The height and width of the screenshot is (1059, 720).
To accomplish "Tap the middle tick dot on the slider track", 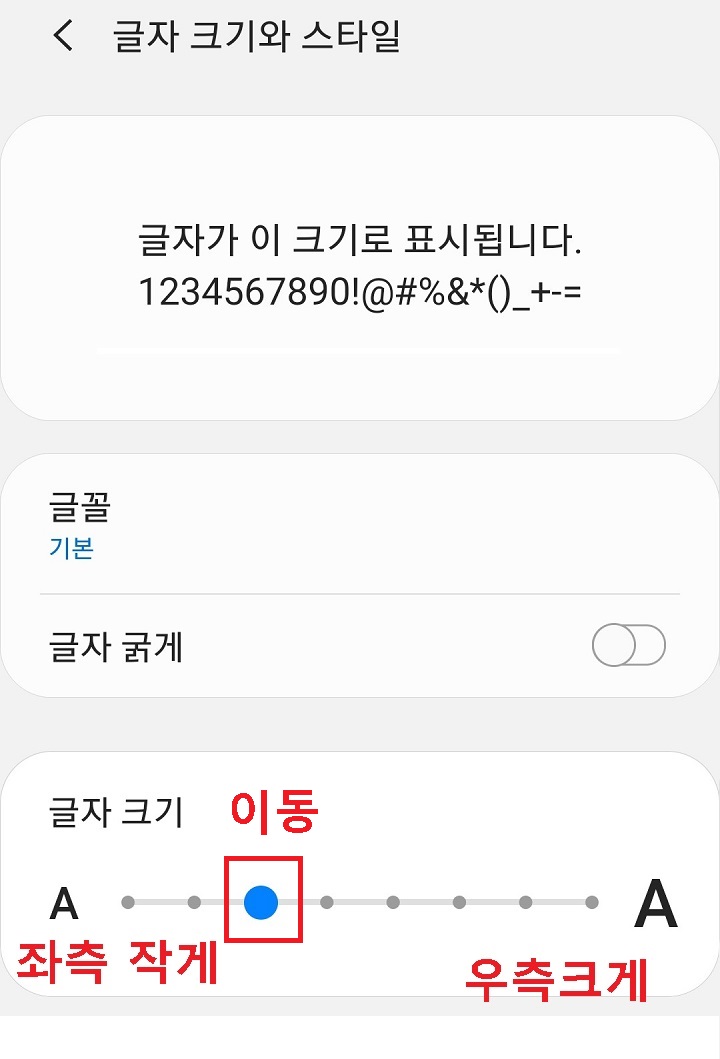I will click(395, 903).
